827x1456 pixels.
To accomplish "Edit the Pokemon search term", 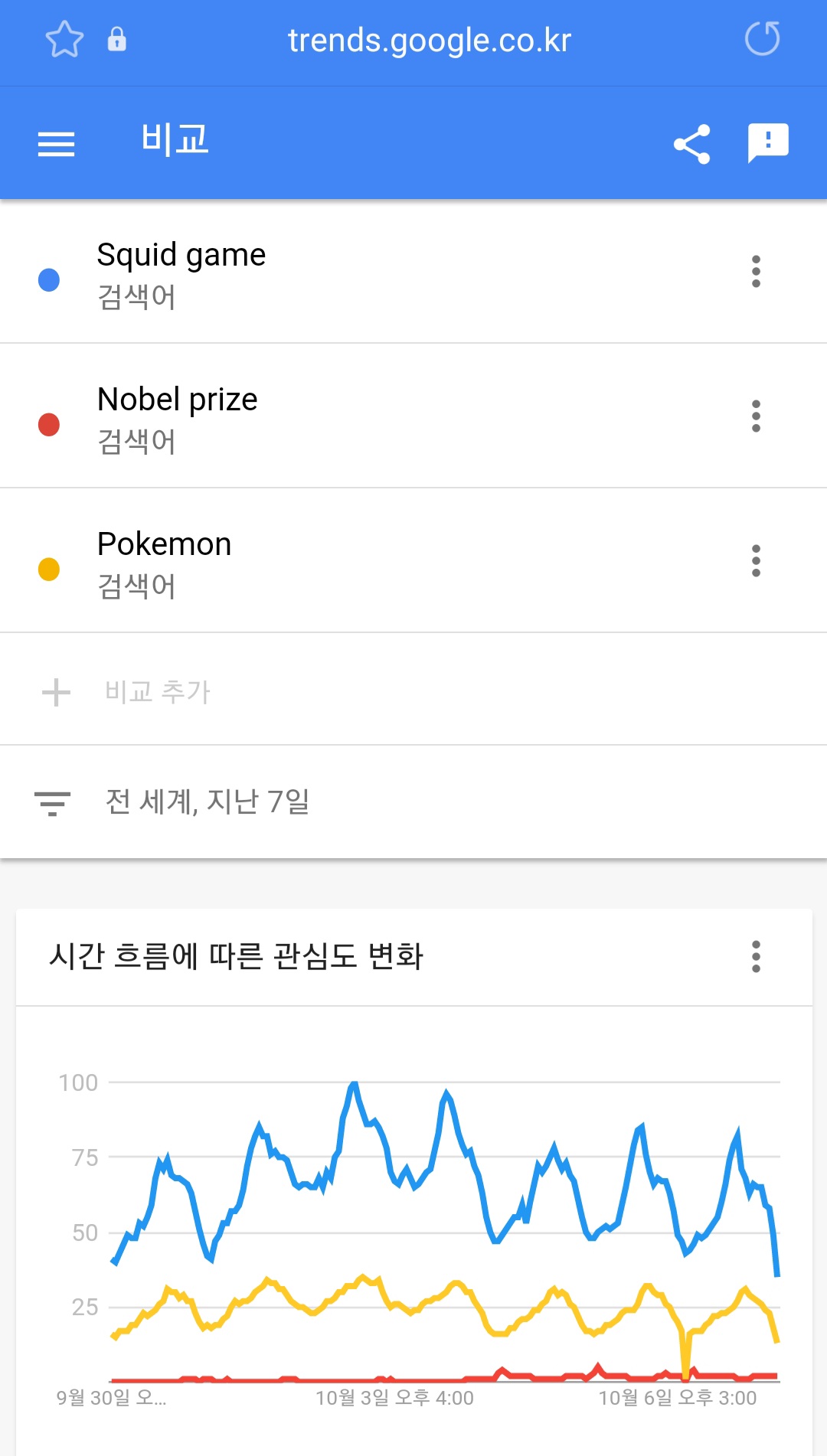I will [x=165, y=545].
